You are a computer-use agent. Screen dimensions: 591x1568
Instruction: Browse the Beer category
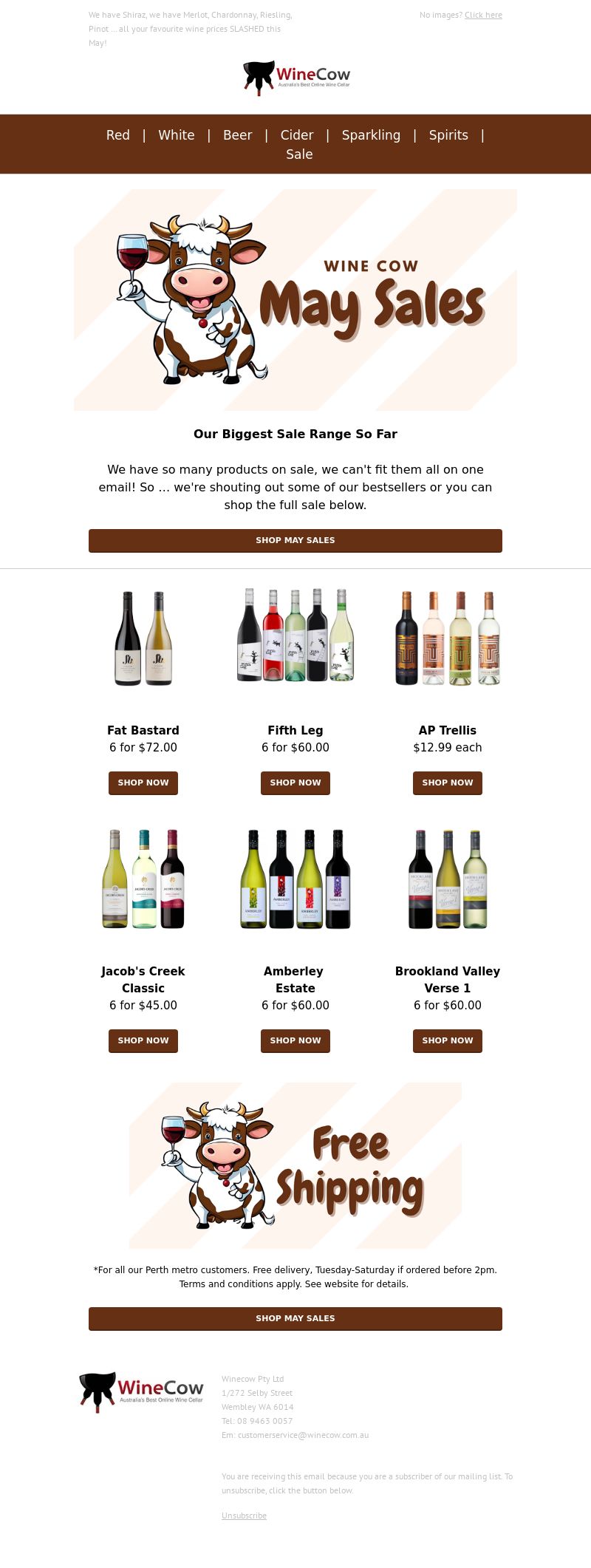[237, 135]
